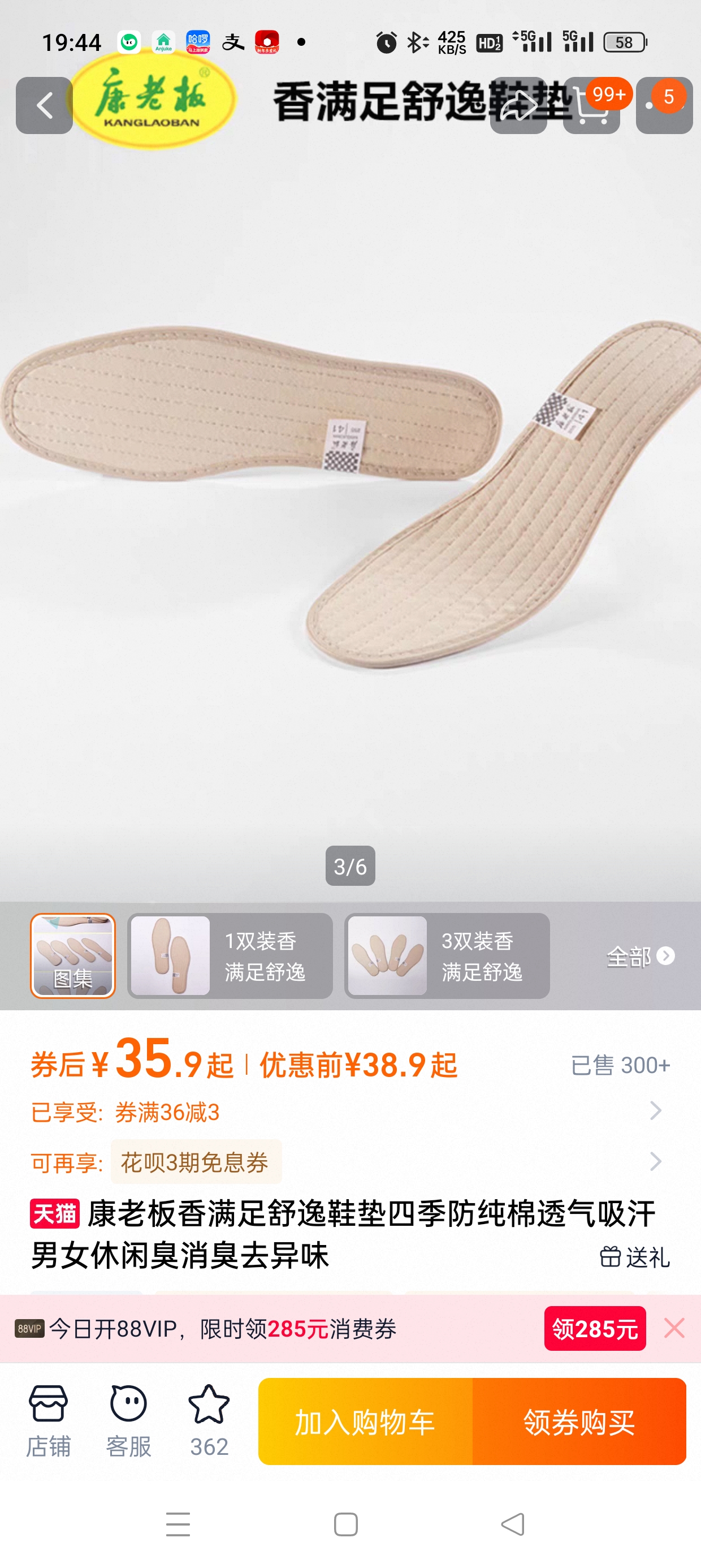Open the more options menu
The height and width of the screenshot is (1568, 701).
664,105
